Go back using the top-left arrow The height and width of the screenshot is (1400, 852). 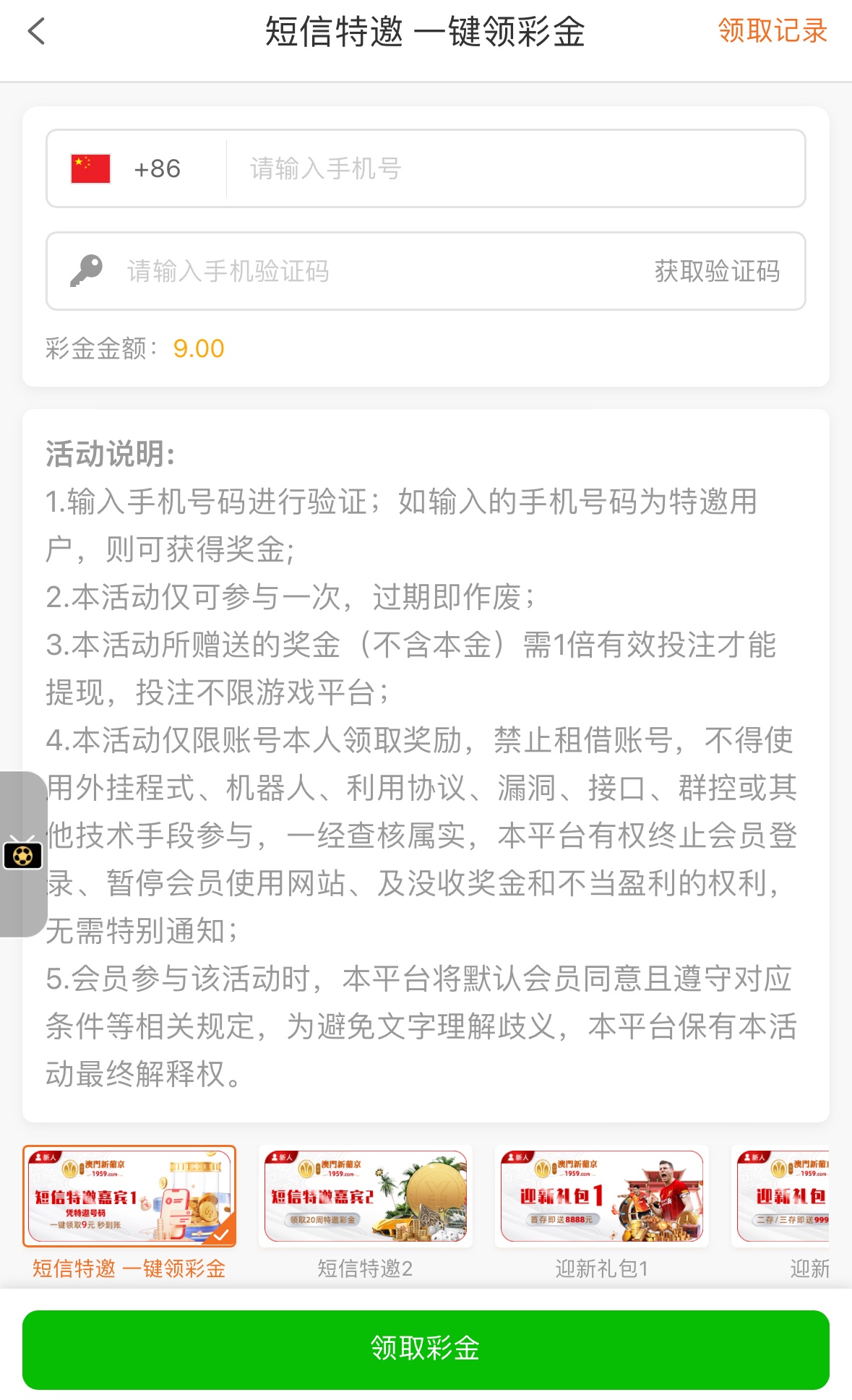coord(36,32)
